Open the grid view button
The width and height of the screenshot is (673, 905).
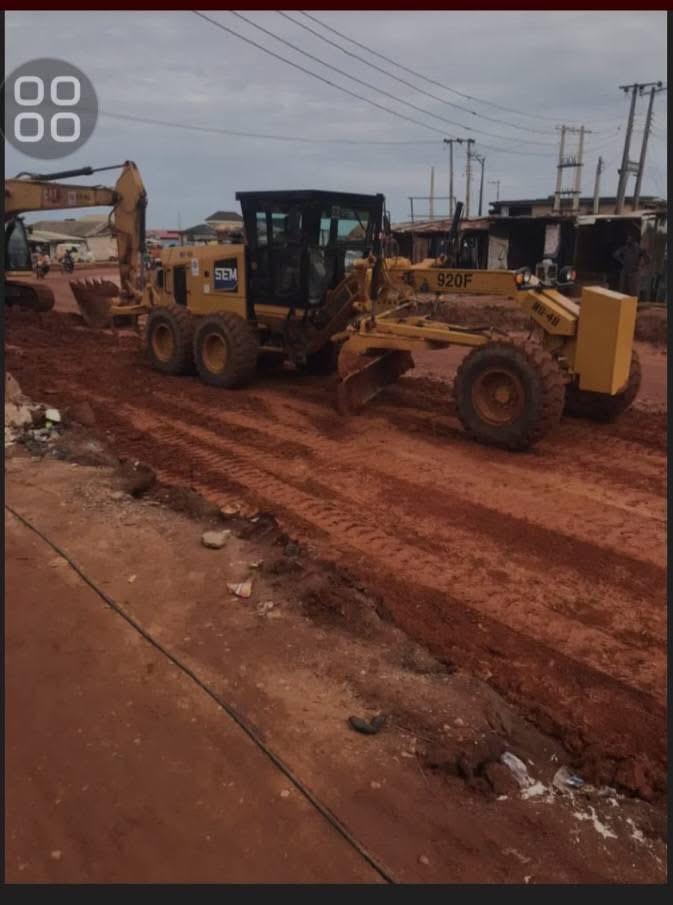pos(48,108)
